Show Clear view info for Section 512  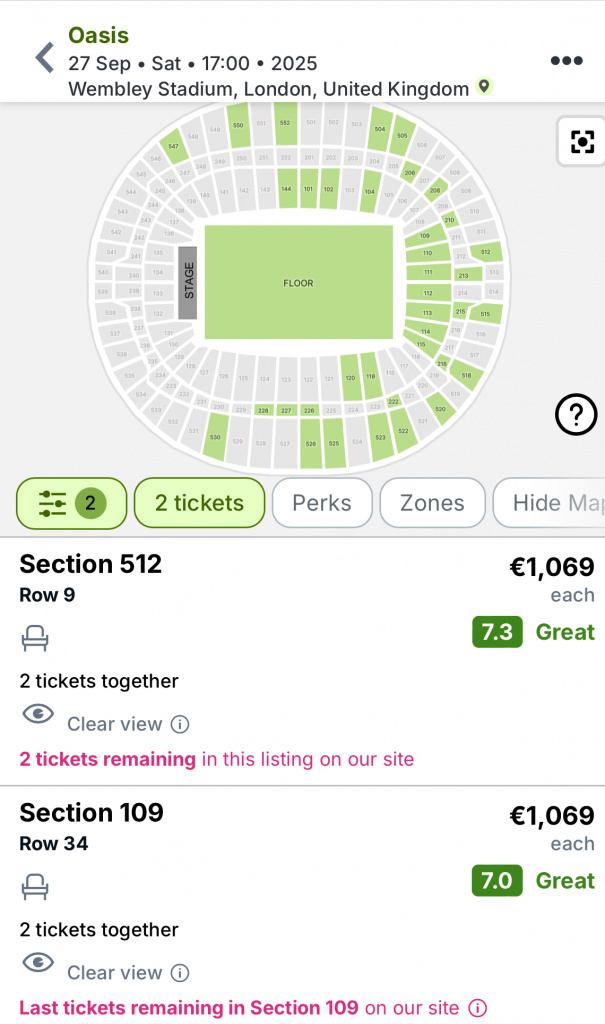(180, 724)
